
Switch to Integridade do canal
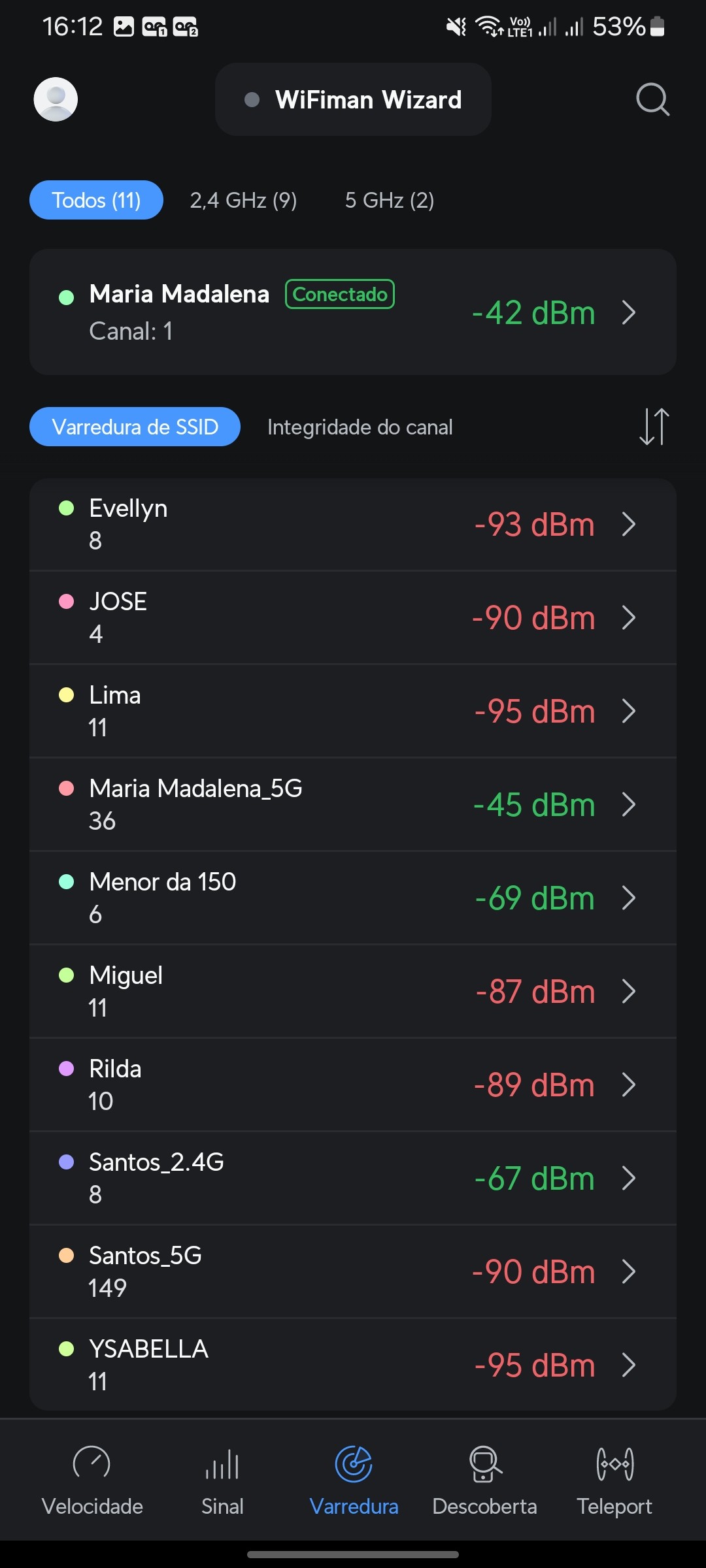pyautogui.click(x=360, y=427)
